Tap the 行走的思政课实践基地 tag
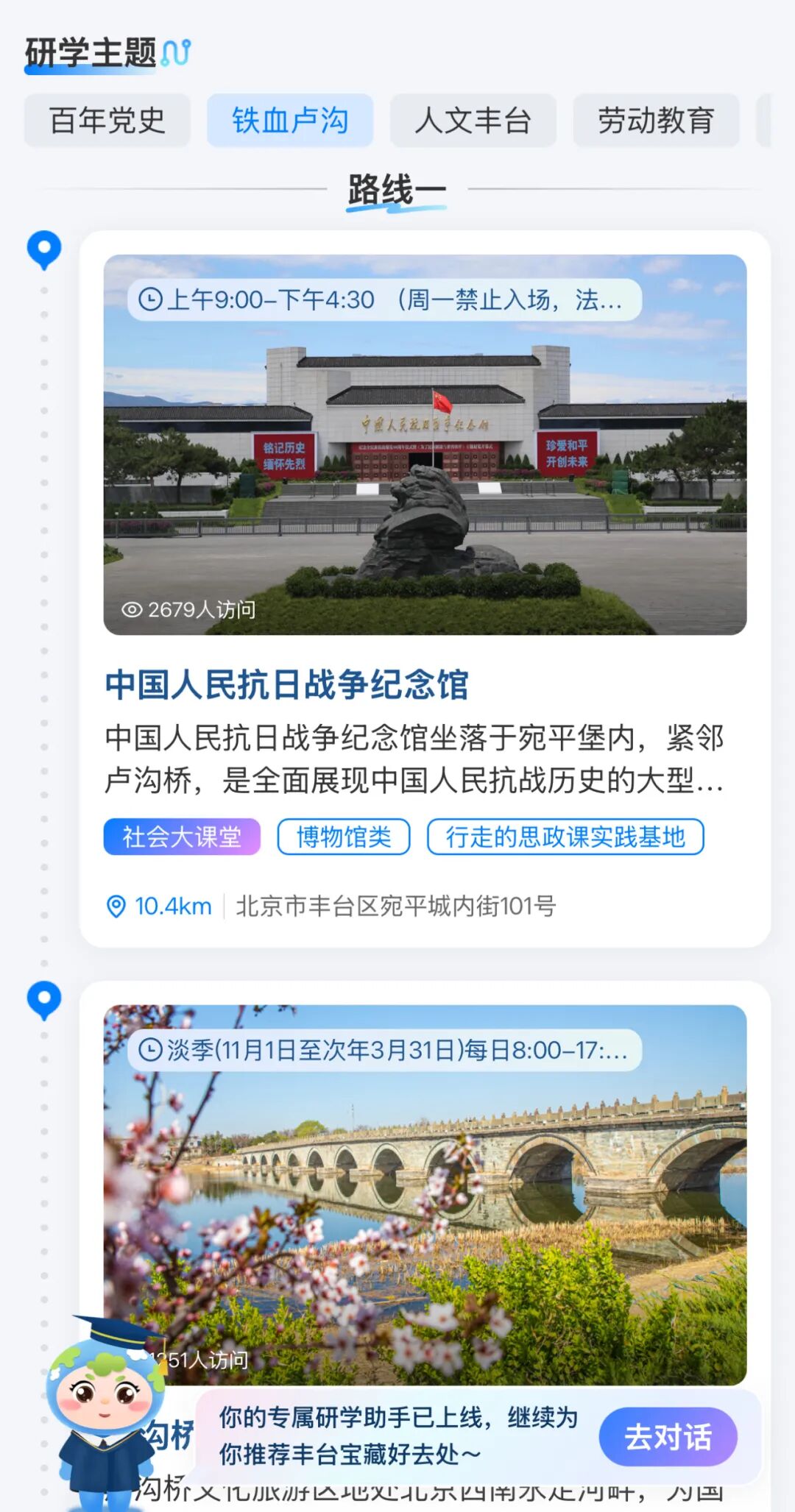The width and height of the screenshot is (795, 1512). click(565, 837)
